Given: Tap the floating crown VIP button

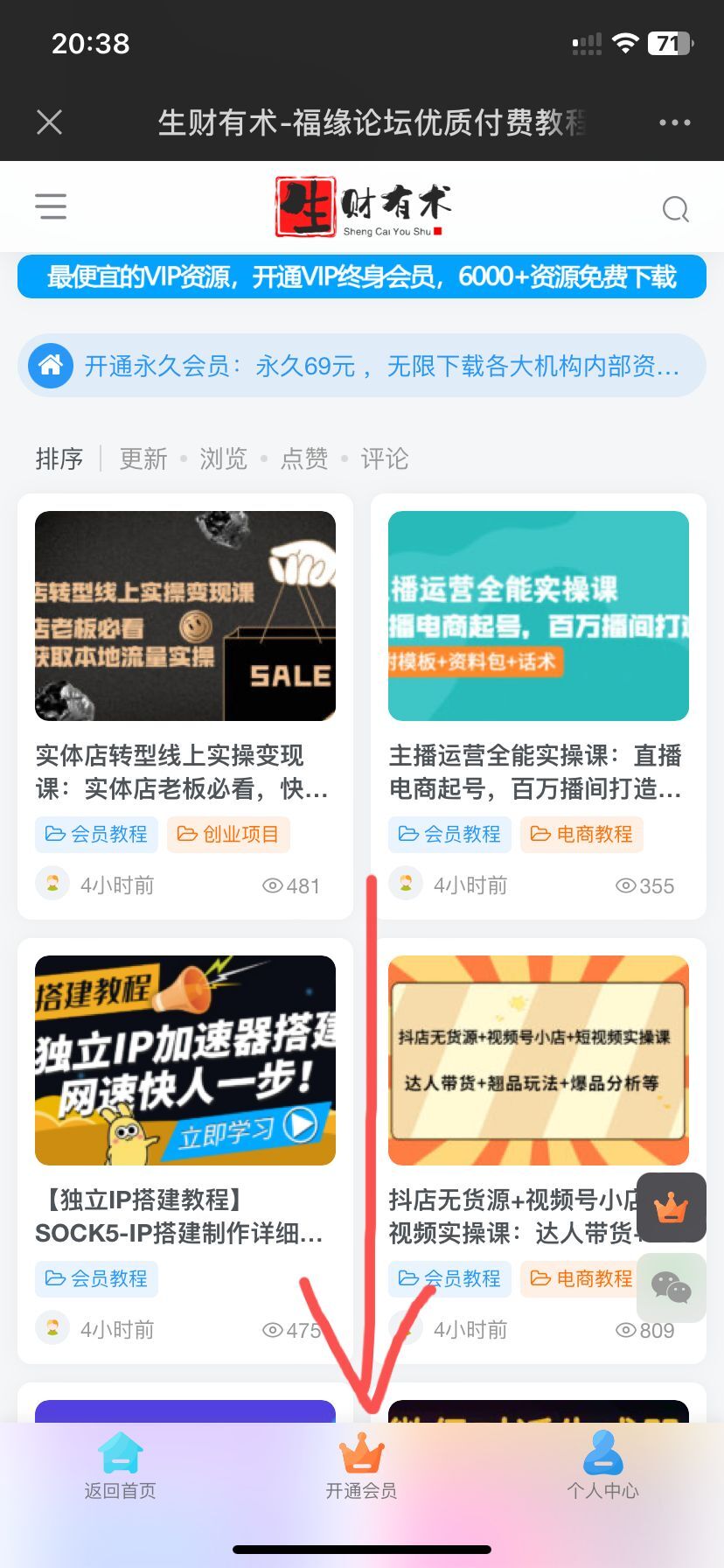Looking at the screenshot, I should pyautogui.click(x=671, y=1208).
